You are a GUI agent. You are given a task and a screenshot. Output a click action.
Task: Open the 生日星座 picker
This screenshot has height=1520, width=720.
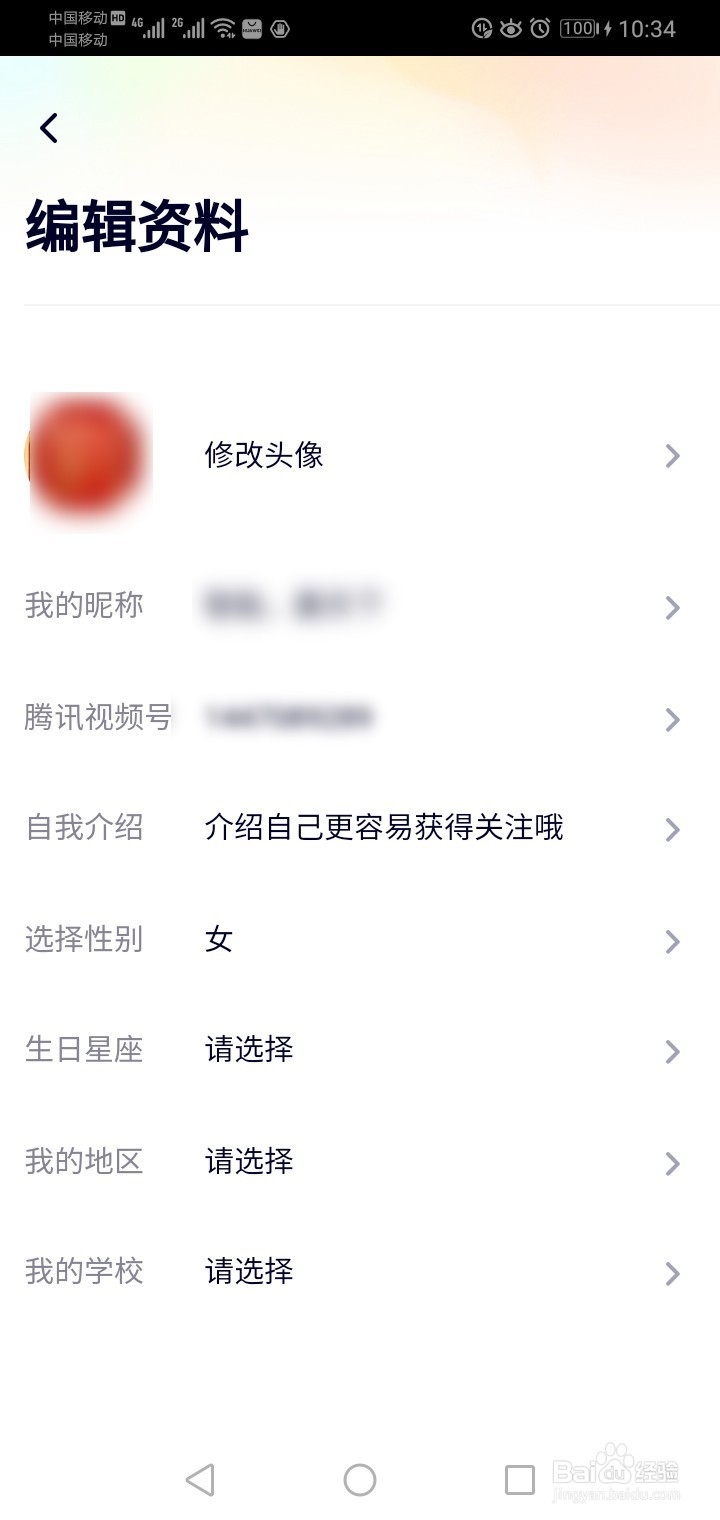tap(247, 1051)
